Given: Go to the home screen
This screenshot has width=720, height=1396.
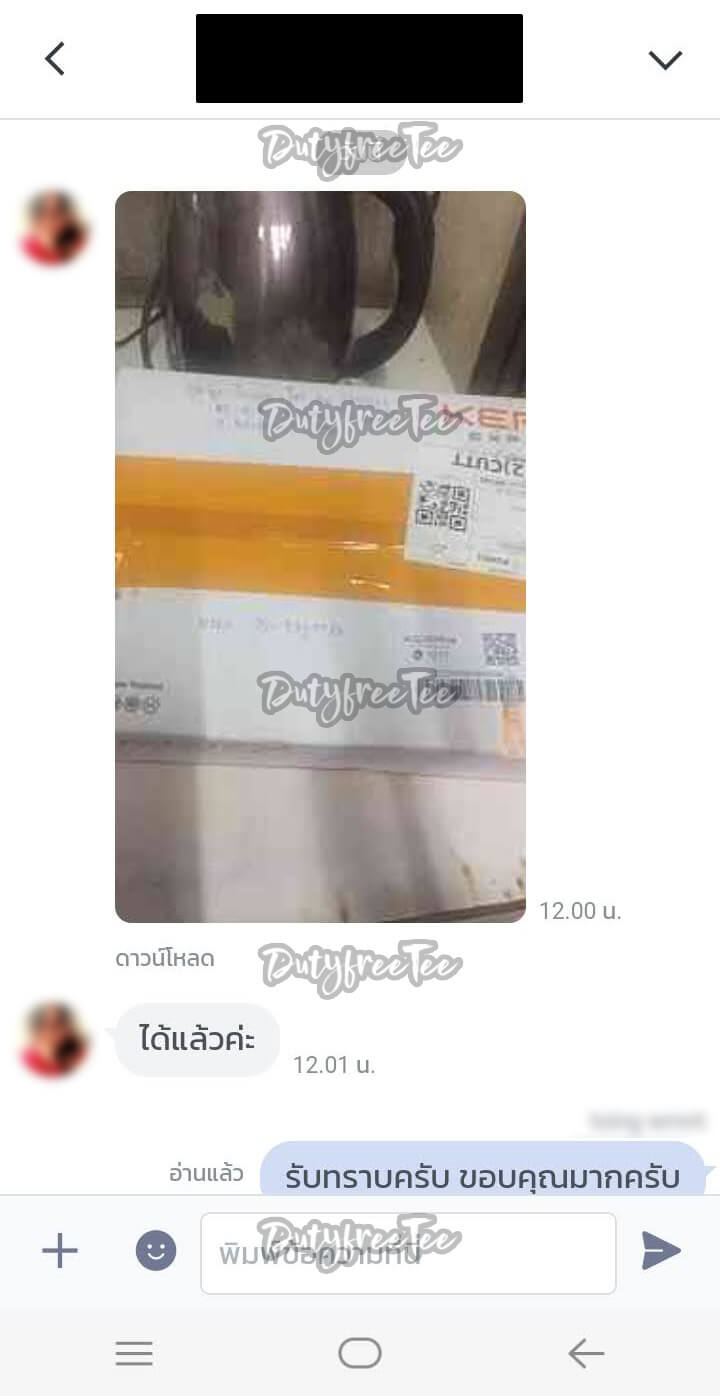Looking at the screenshot, I should click(360, 1354).
